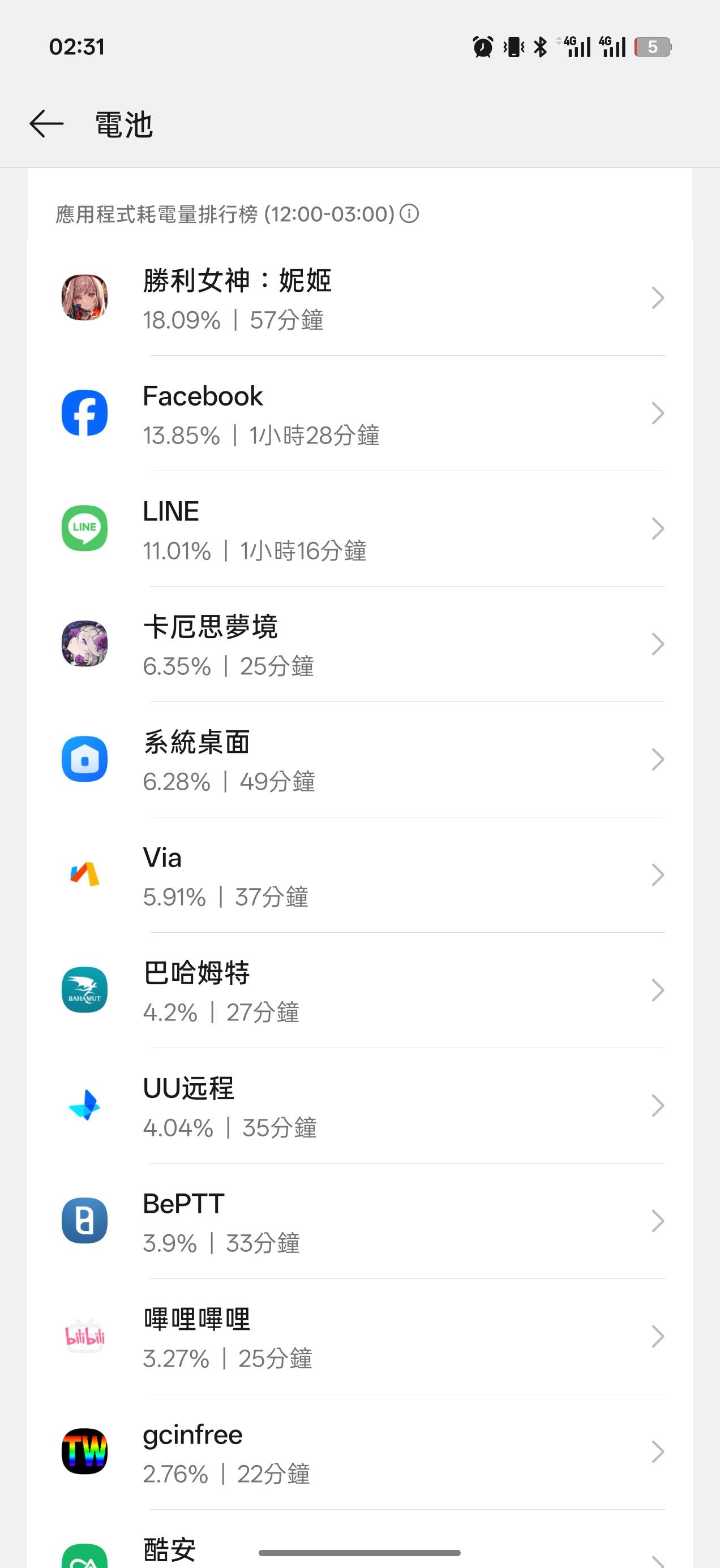Open the UU远程 usage row
720x1568 pixels.
coord(359,1106)
